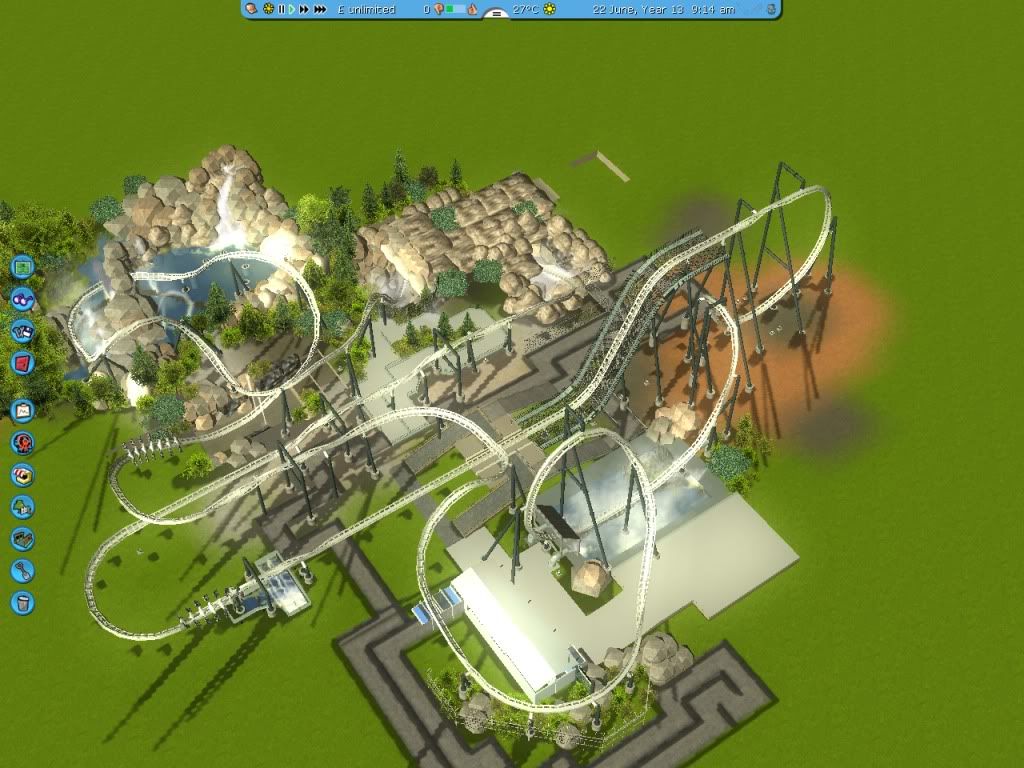The height and width of the screenshot is (768, 1024).
Task: Select the terrain shovel tool
Action: [x=23, y=570]
